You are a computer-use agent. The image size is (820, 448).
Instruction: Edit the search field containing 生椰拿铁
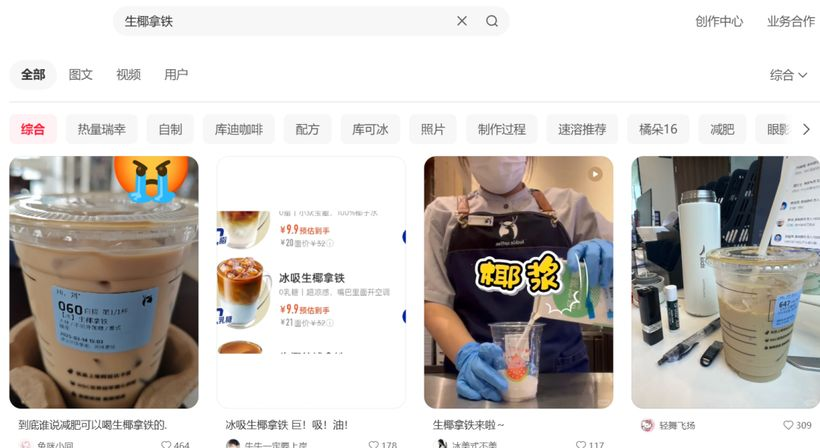coord(280,21)
